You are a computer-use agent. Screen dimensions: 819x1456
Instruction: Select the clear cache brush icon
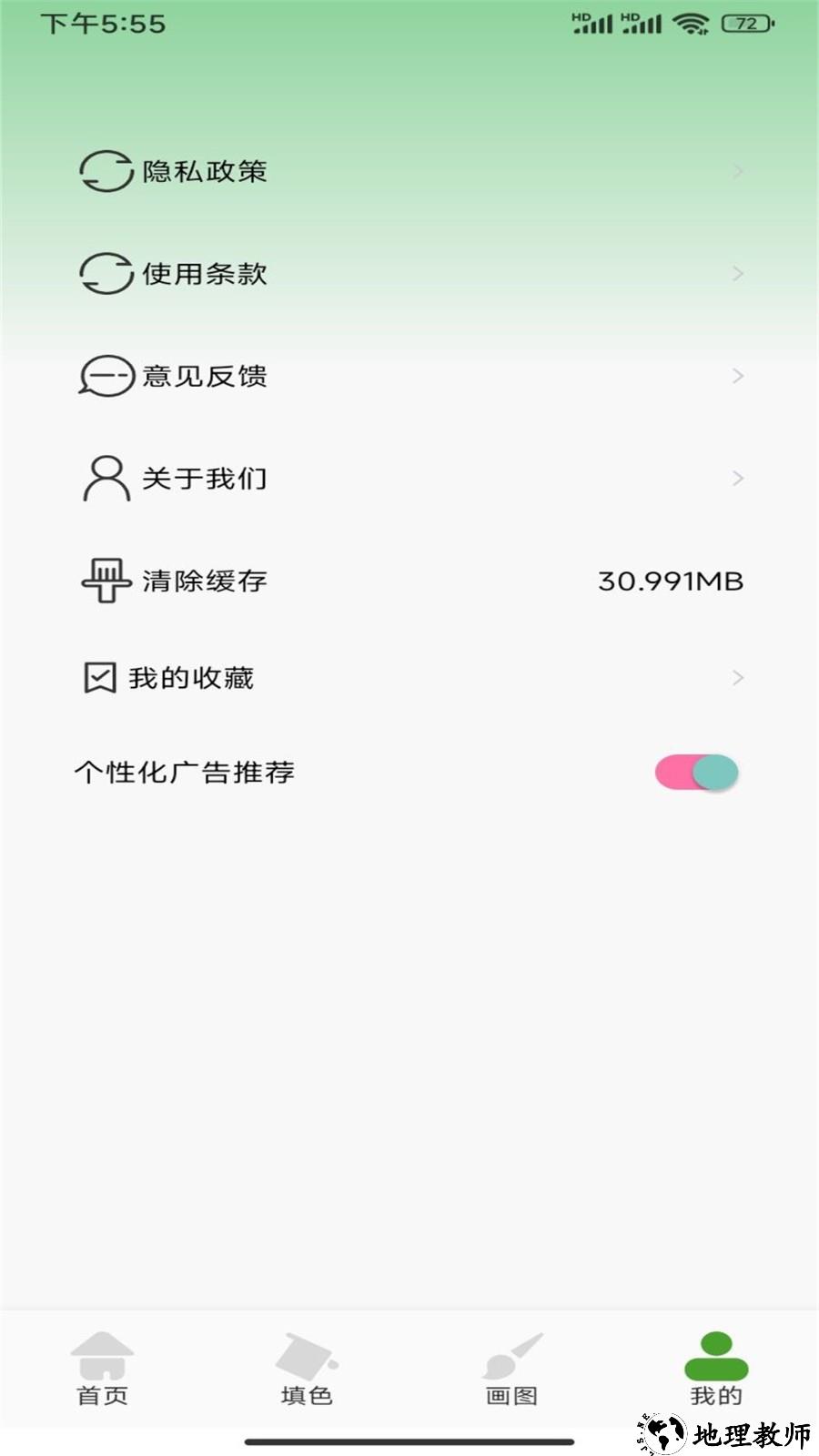tap(106, 580)
